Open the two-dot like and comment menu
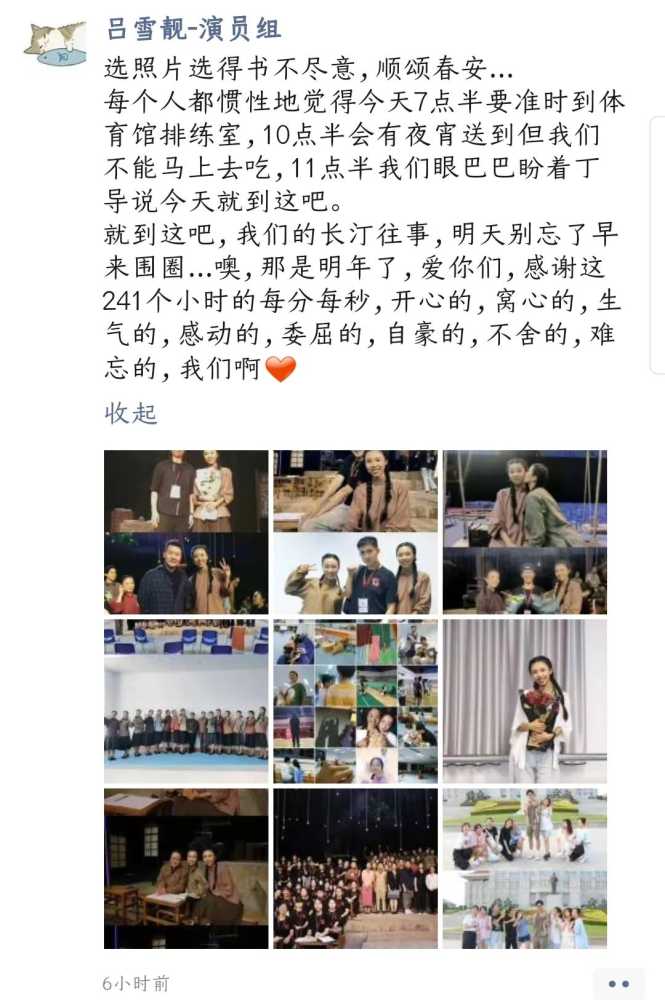 (618, 983)
